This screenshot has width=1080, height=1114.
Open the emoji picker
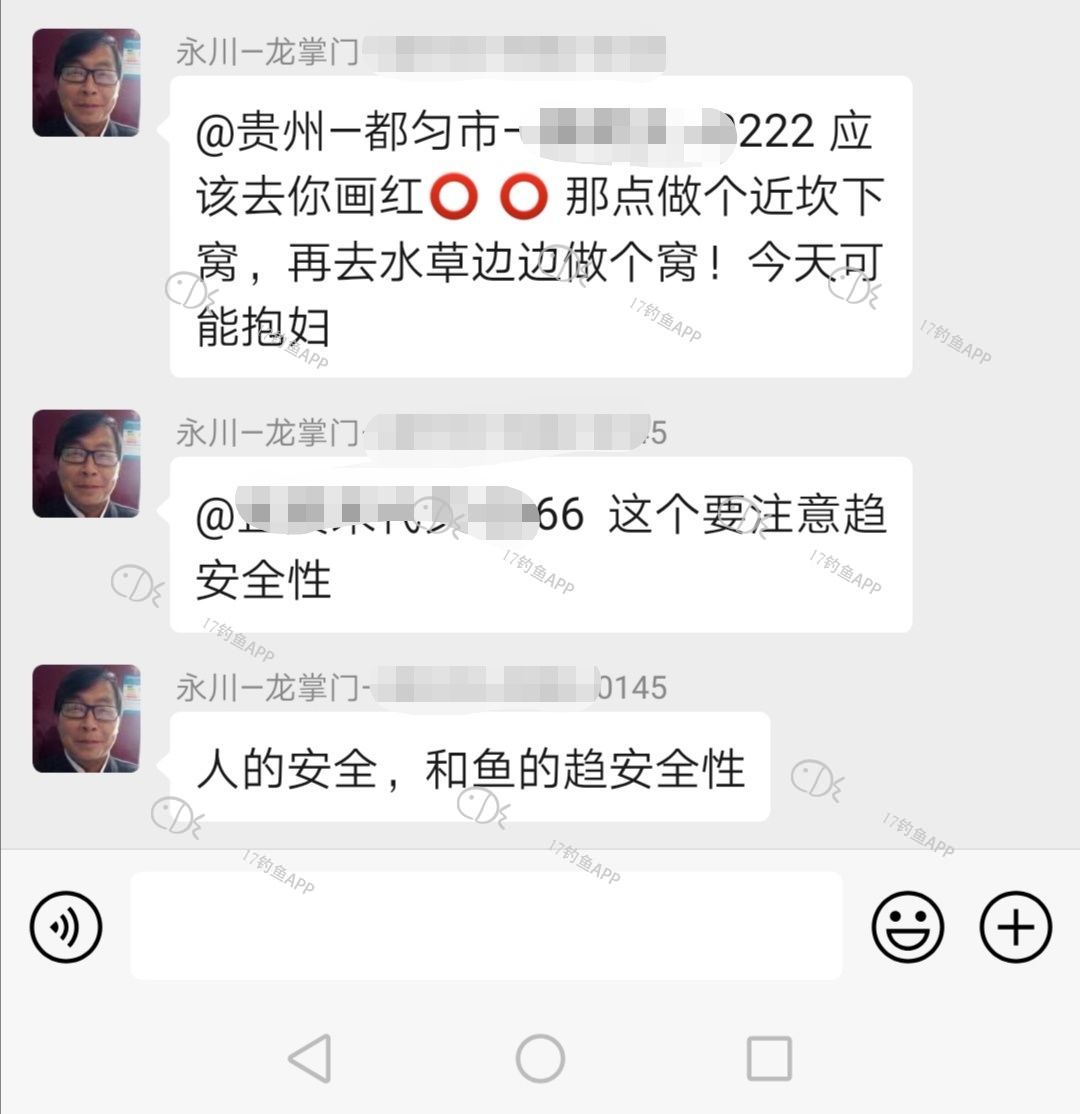click(x=907, y=927)
